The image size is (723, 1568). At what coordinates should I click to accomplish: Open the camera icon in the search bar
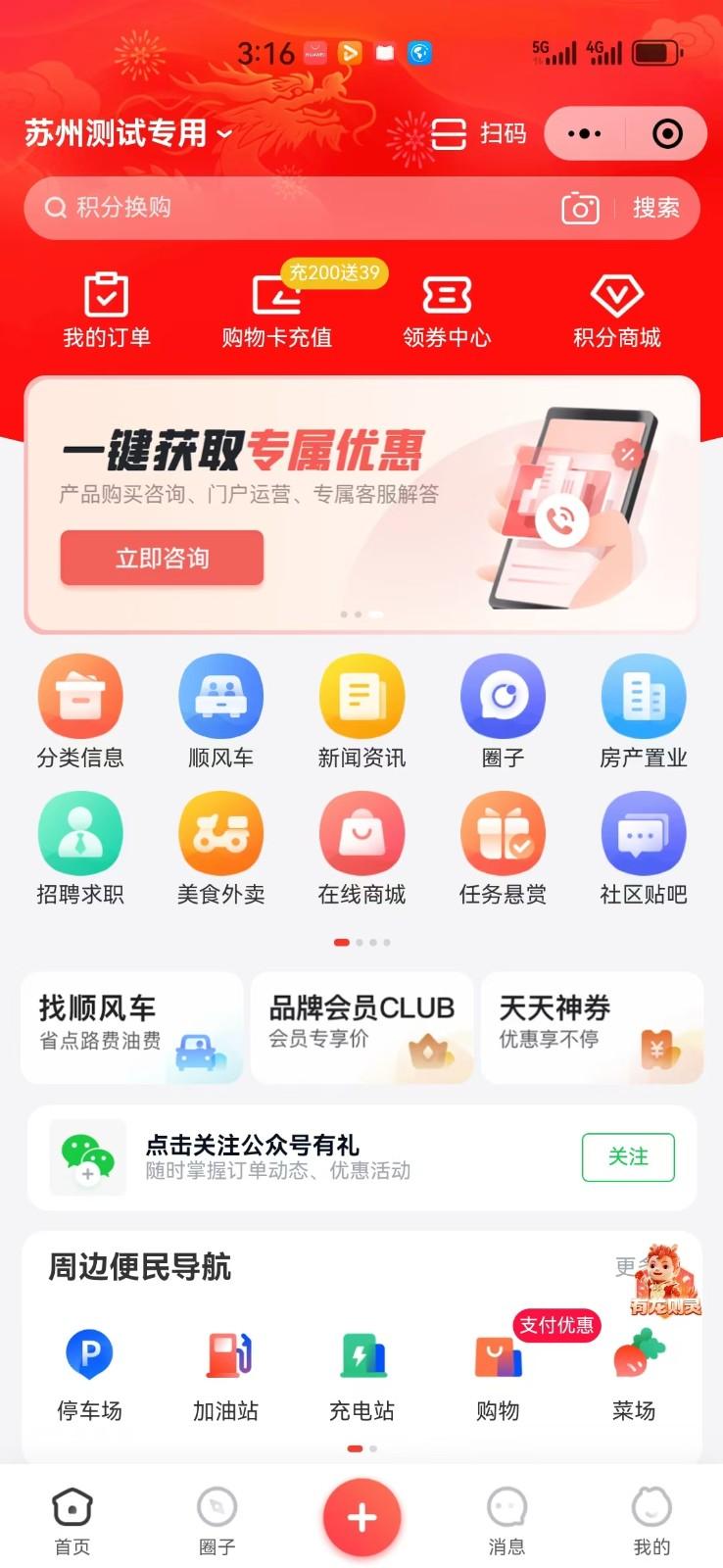click(580, 208)
